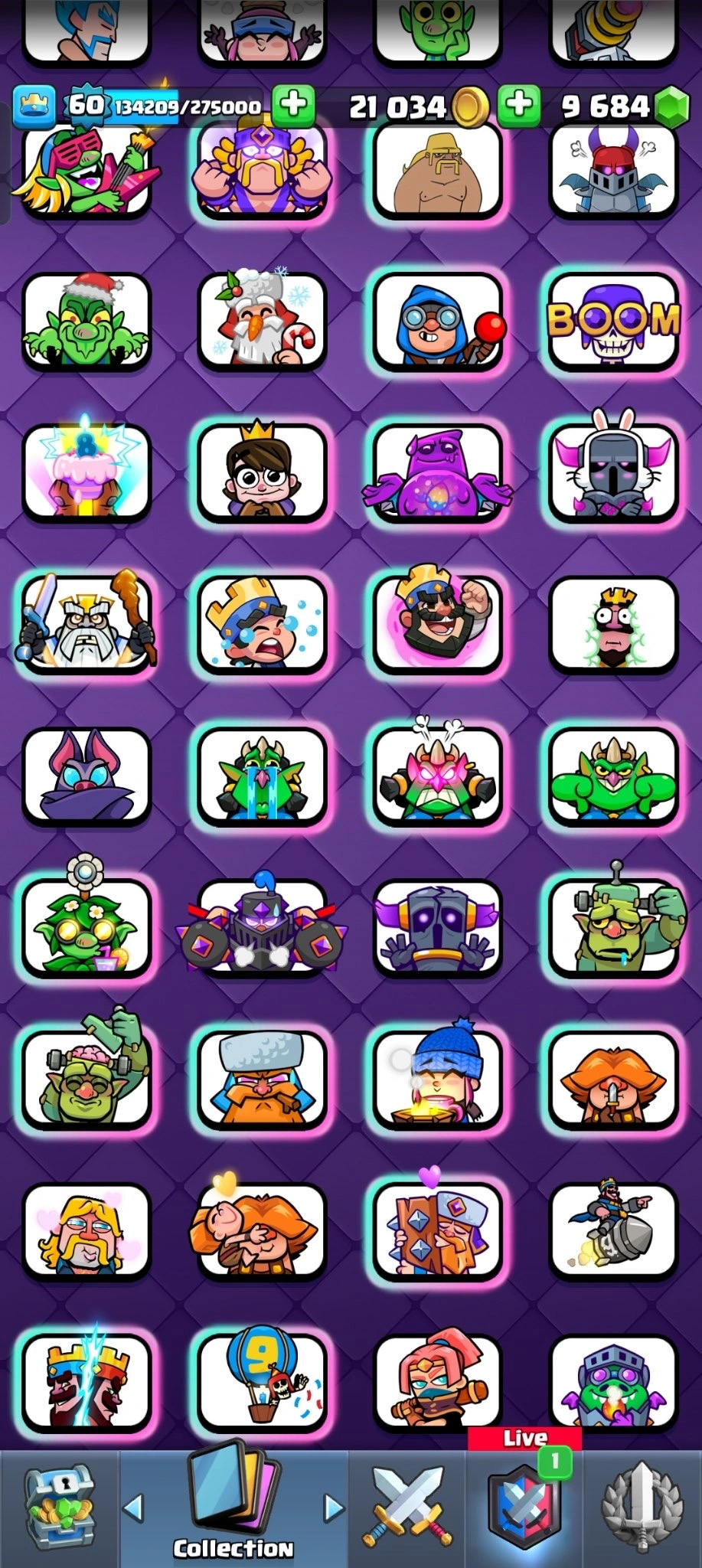
Task: Select the Santa hat goblin emote
Action: 87,322
